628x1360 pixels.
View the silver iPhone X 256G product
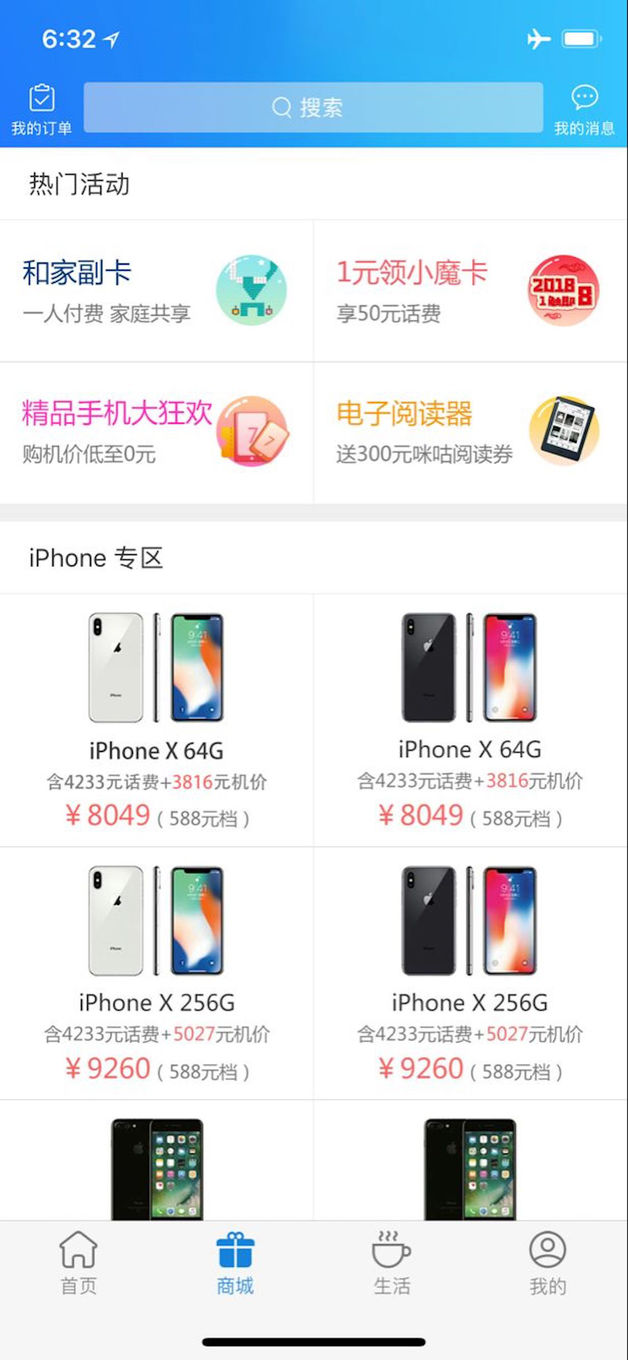(x=156, y=973)
